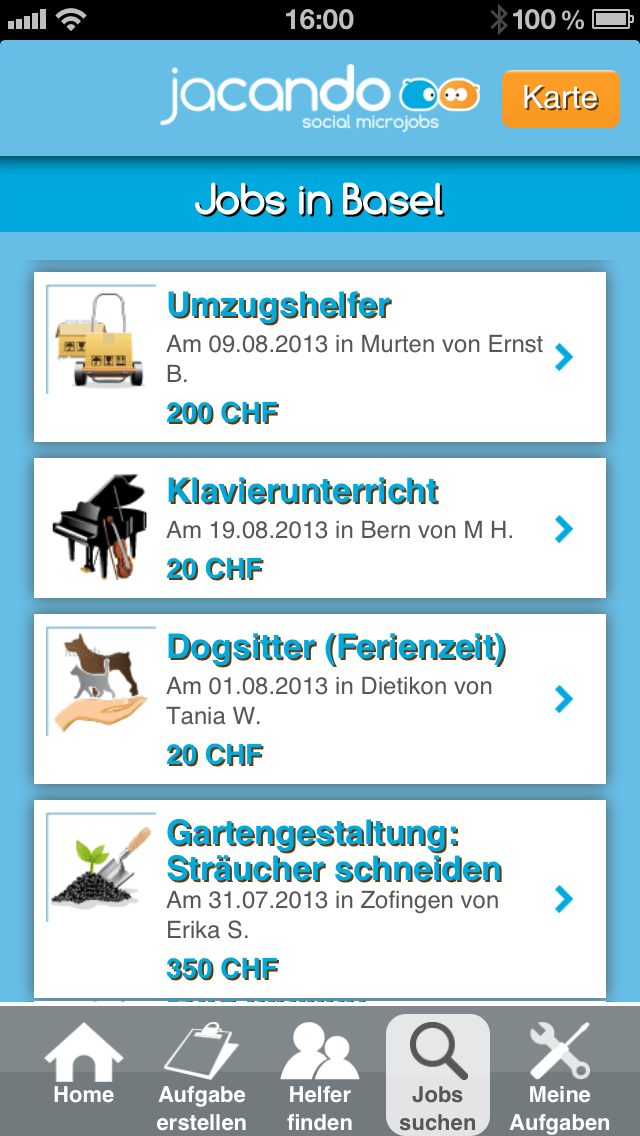This screenshot has width=640, height=1136.
Task: Open the Umzugshelfer job listing
Action: (320, 357)
